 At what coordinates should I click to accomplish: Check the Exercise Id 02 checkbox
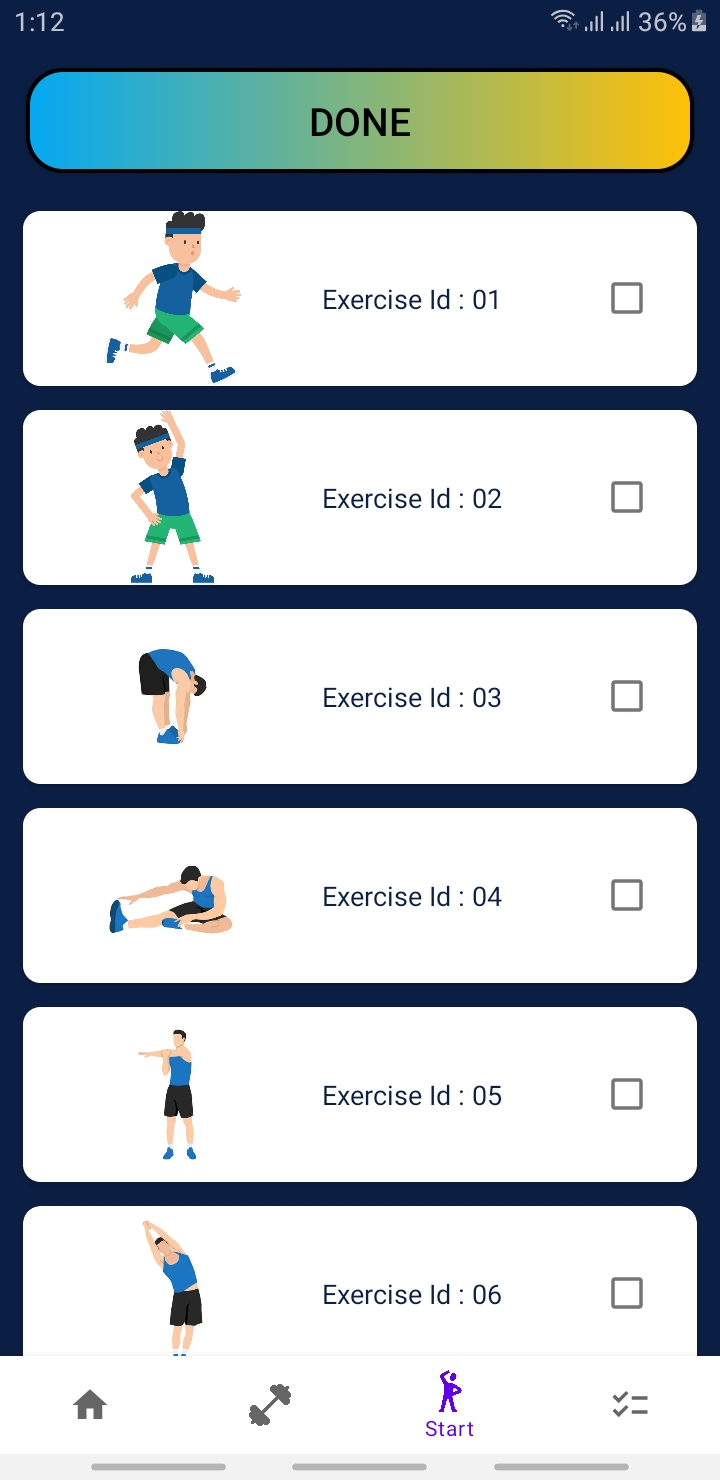point(627,497)
